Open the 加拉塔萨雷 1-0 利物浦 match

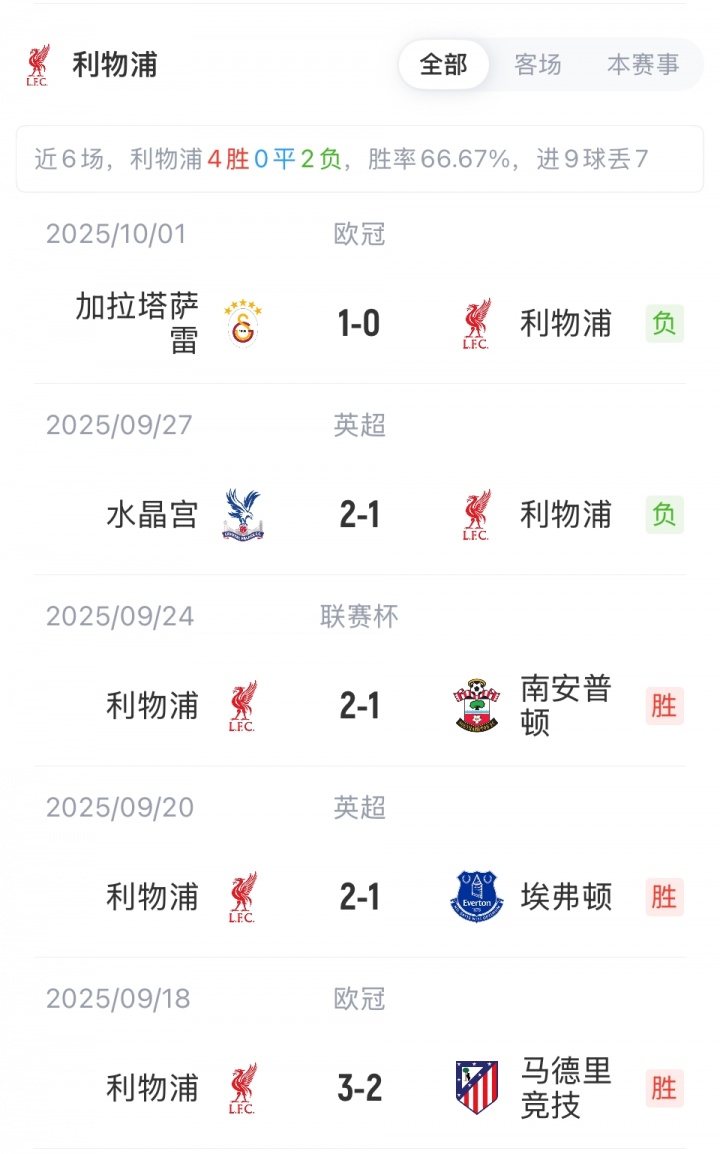pyautogui.click(x=359, y=323)
